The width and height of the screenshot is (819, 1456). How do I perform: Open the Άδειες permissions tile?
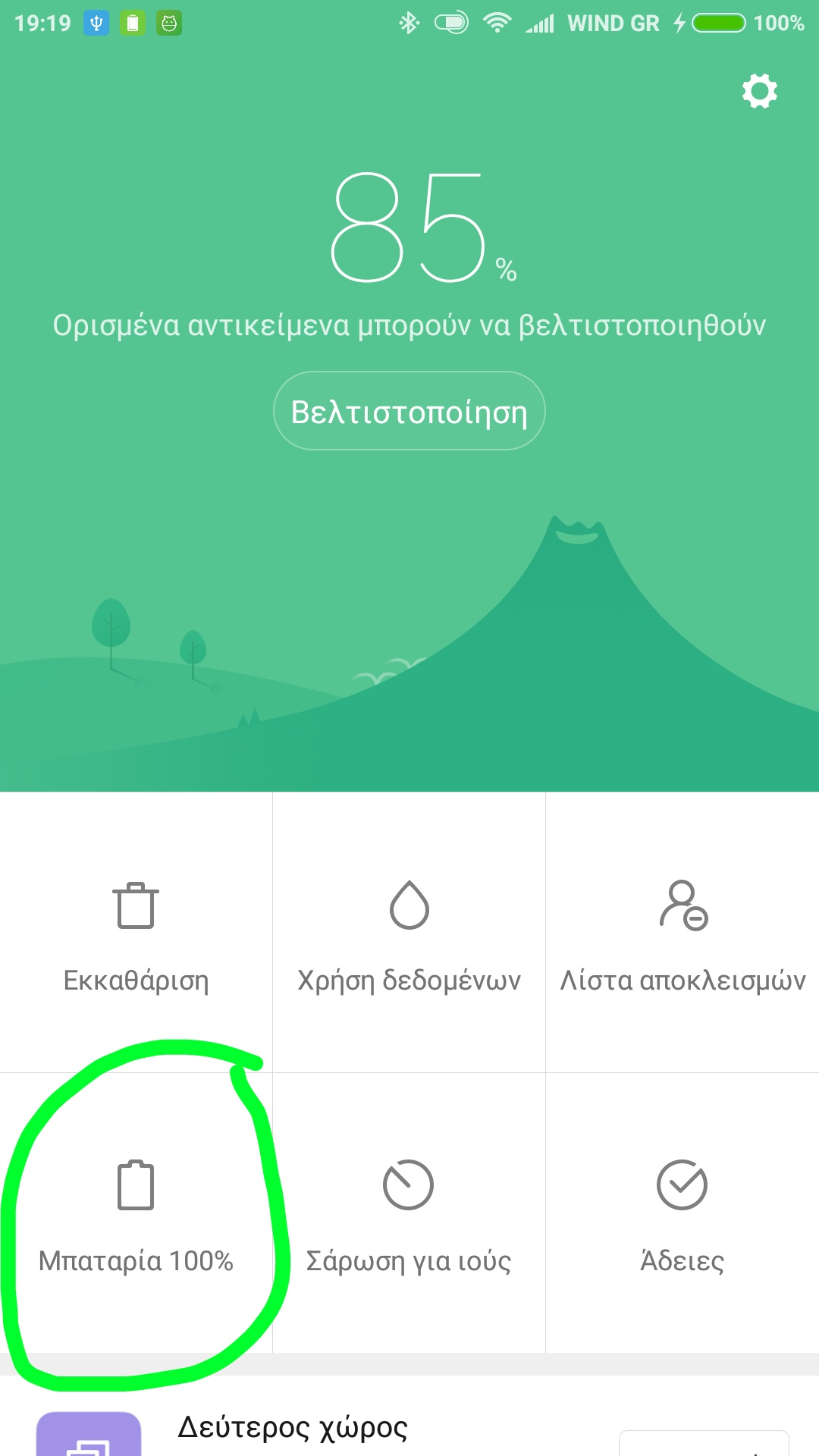682,1215
